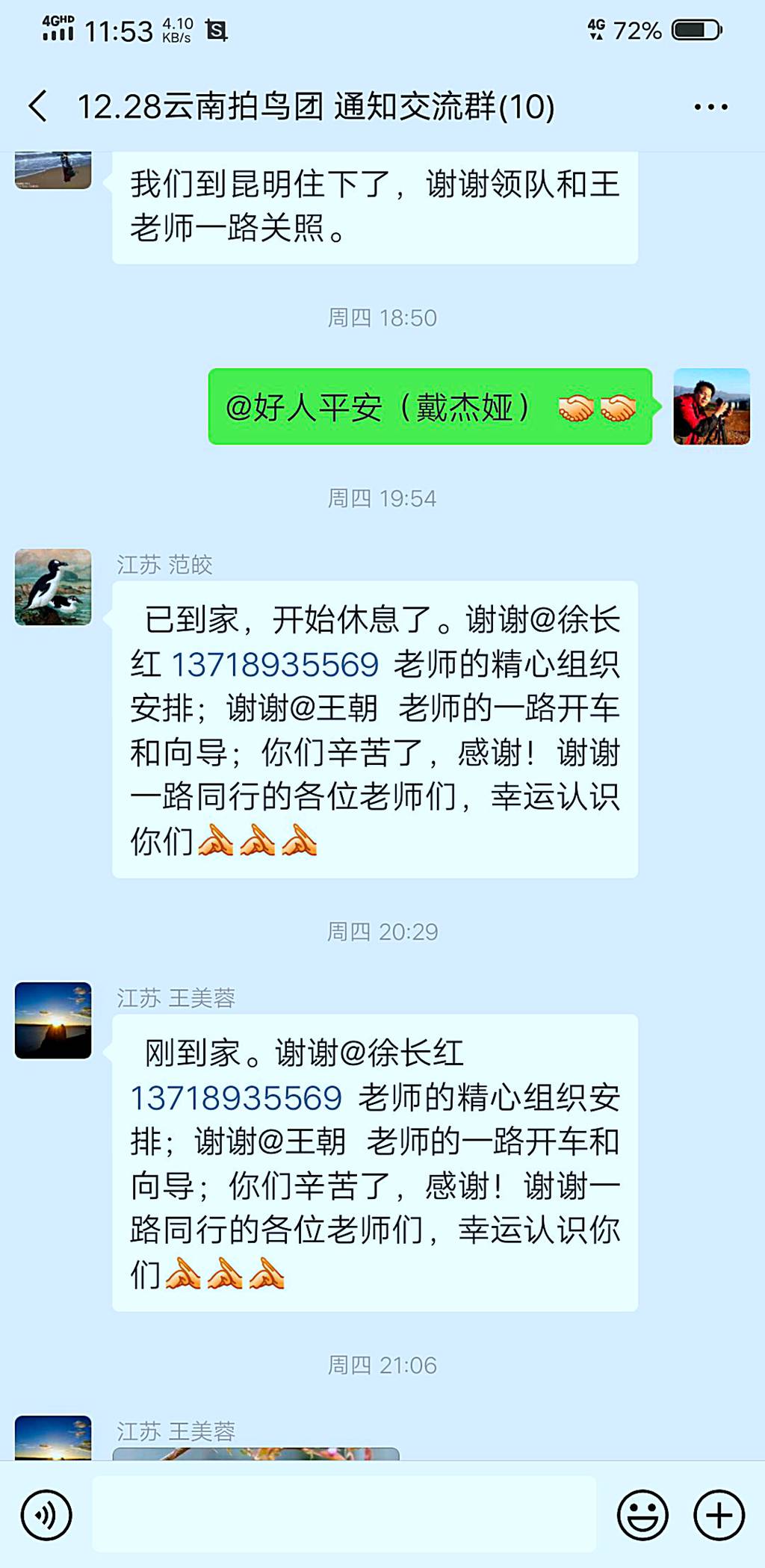Focus the message text field

coord(344,1514)
